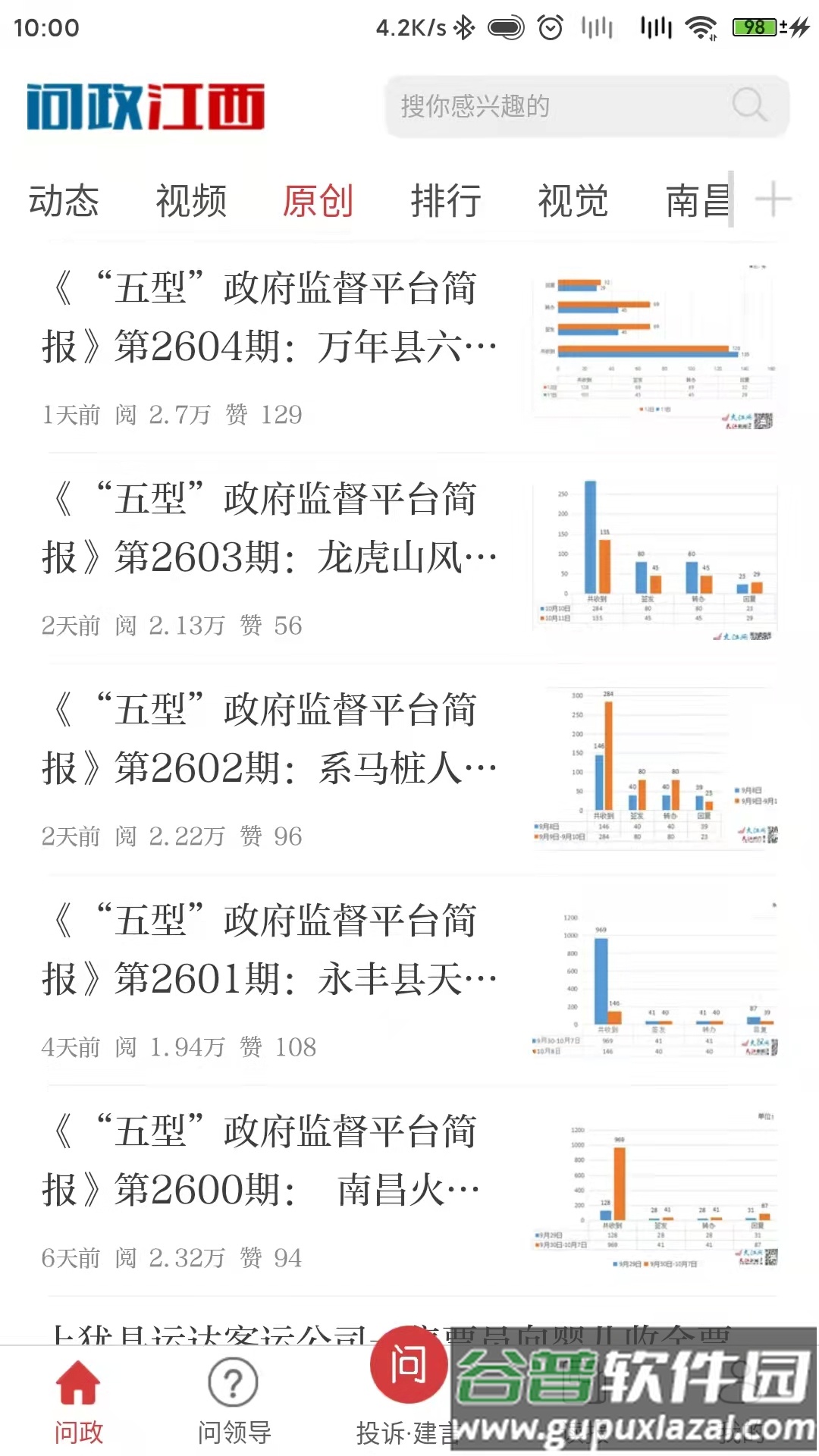Switch to the 动态 tab
The image size is (819, 1456).
64,202
